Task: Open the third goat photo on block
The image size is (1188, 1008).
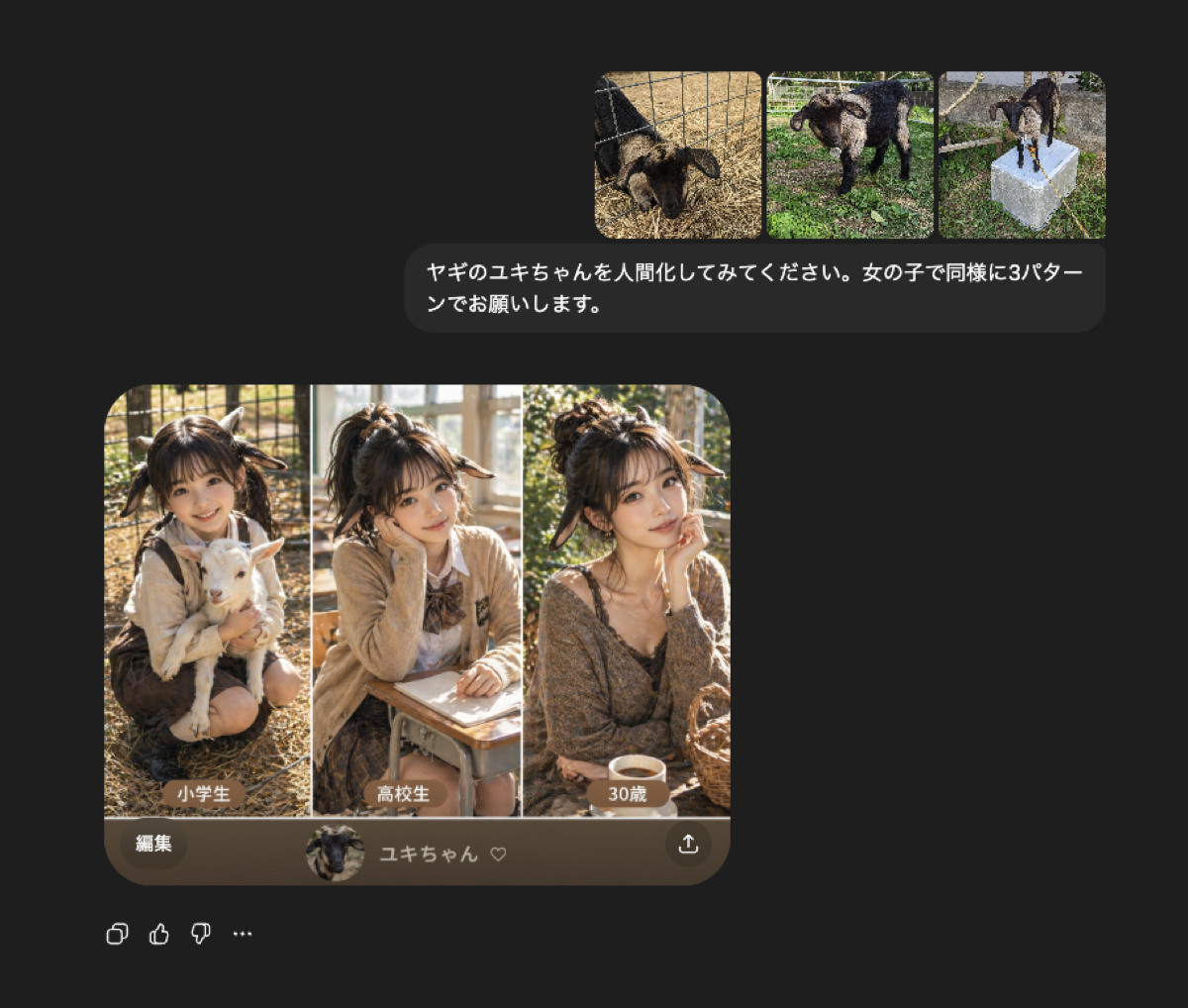Action: 1021,154
